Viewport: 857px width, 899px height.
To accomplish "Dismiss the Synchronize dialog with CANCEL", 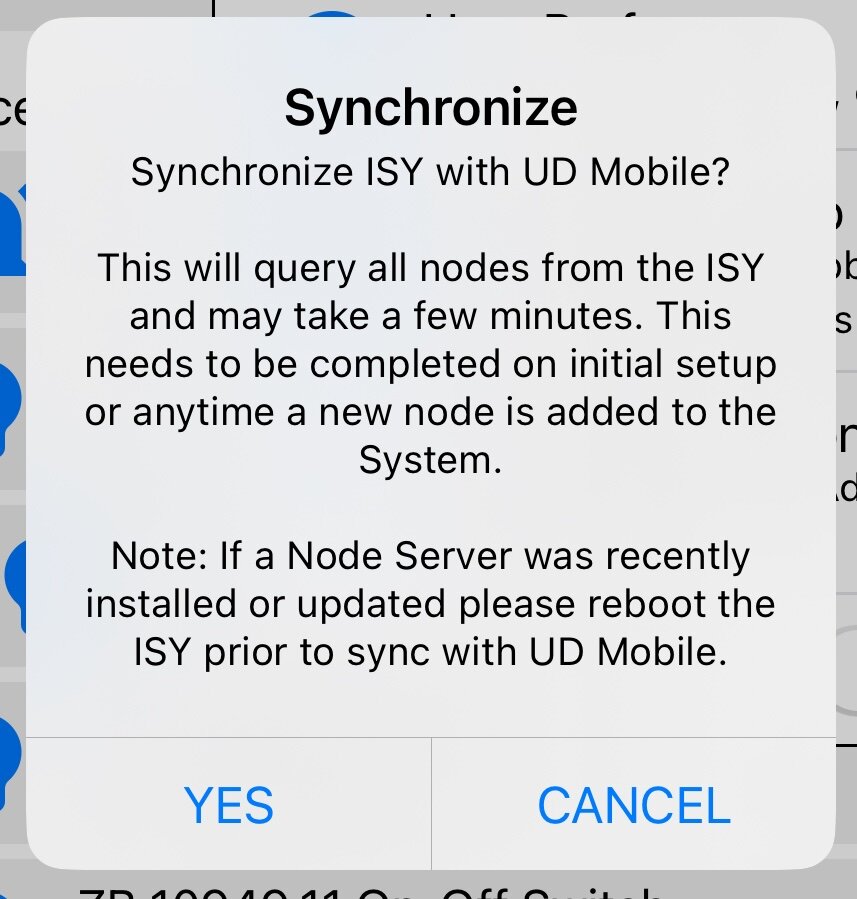I will point(634,805).
